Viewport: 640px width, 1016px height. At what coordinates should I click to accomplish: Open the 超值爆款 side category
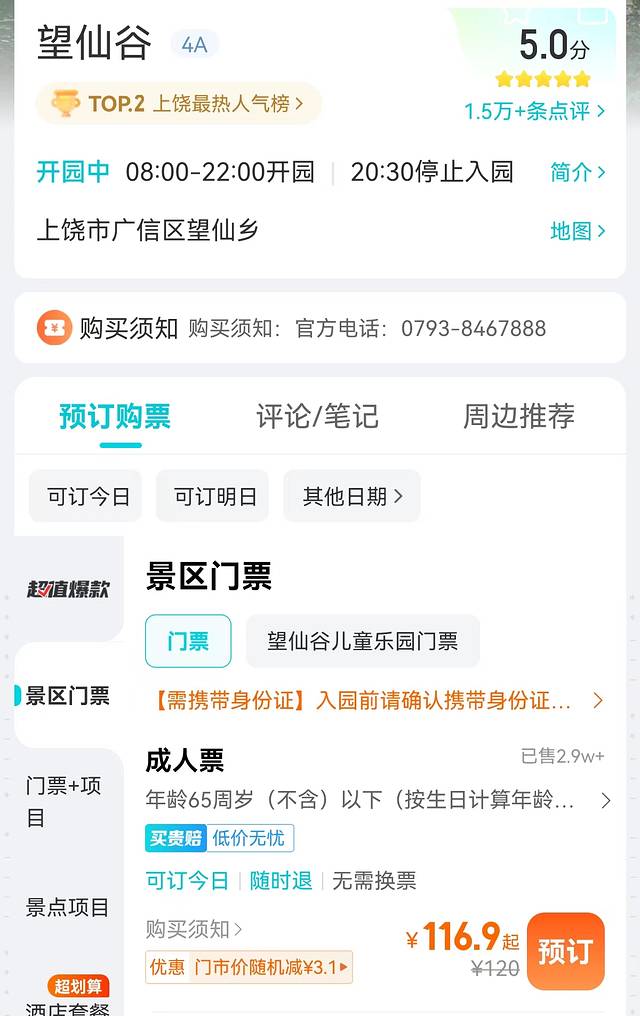[68, 589]
